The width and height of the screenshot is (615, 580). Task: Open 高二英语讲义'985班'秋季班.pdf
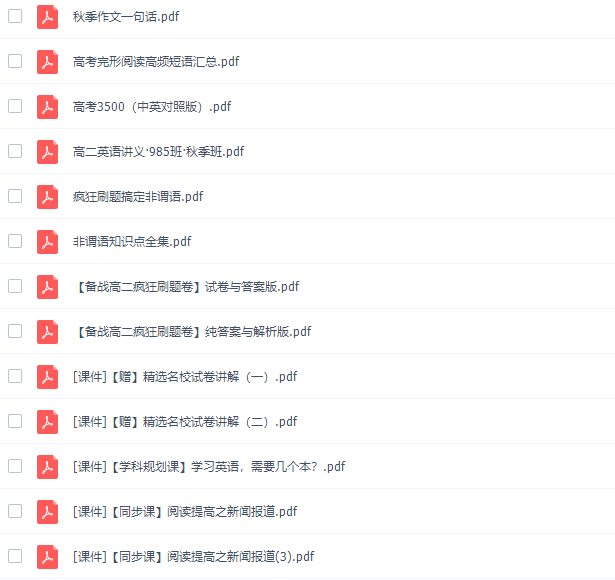pos(158,152)
